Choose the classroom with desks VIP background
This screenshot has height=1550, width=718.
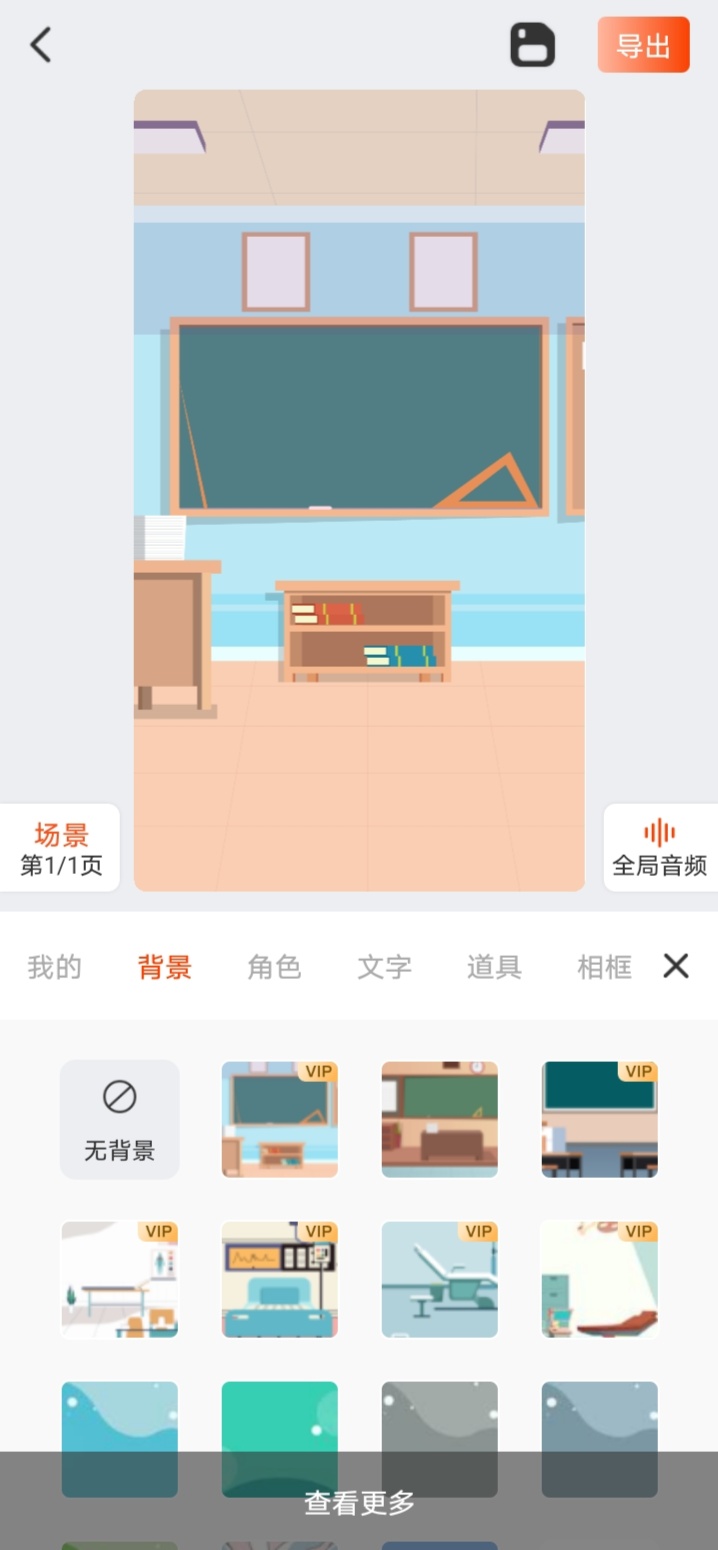pos(600,1119)
